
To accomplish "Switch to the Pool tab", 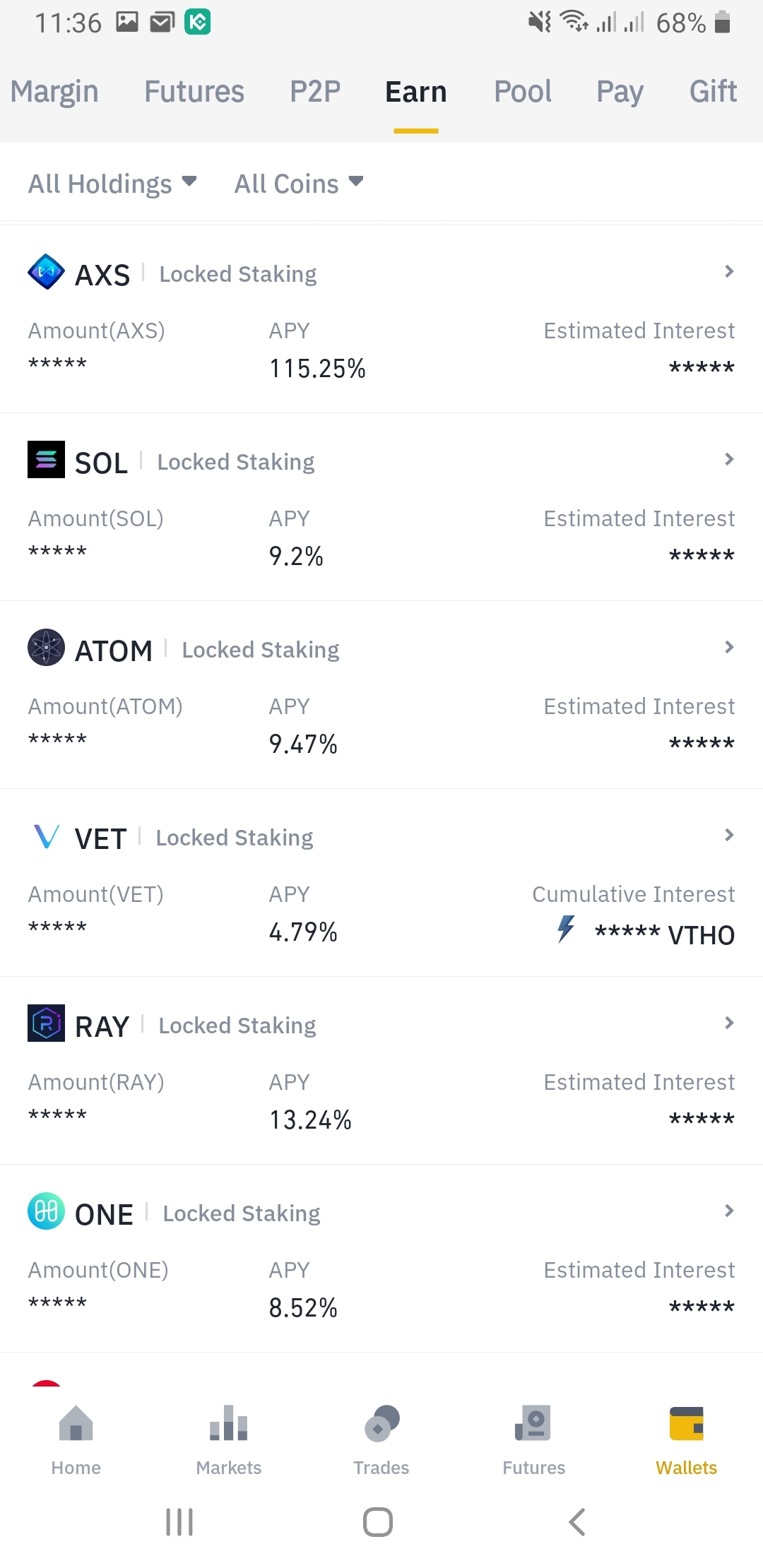I will (x=523, y=92).
